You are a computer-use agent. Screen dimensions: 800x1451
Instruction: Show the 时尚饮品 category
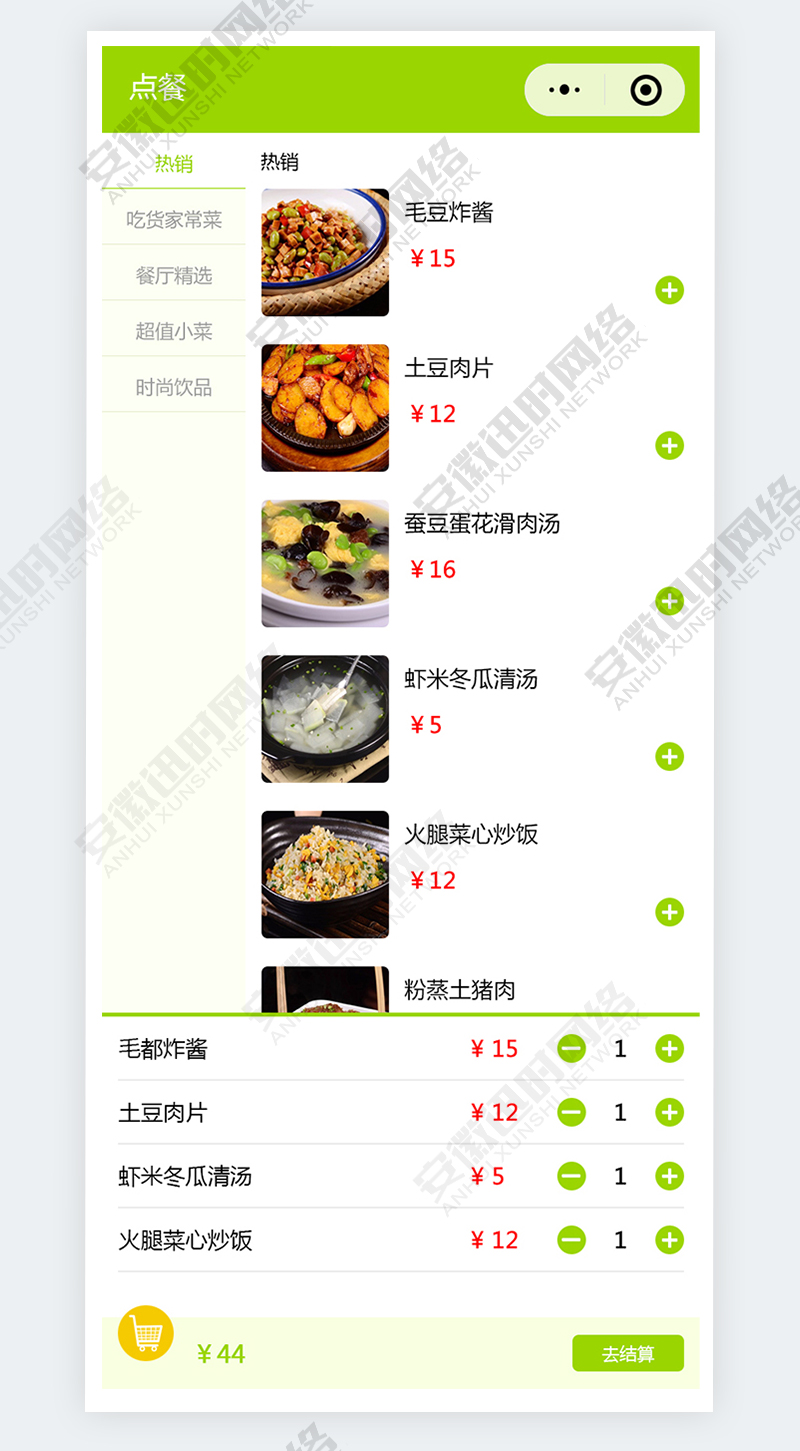point(174,387)
